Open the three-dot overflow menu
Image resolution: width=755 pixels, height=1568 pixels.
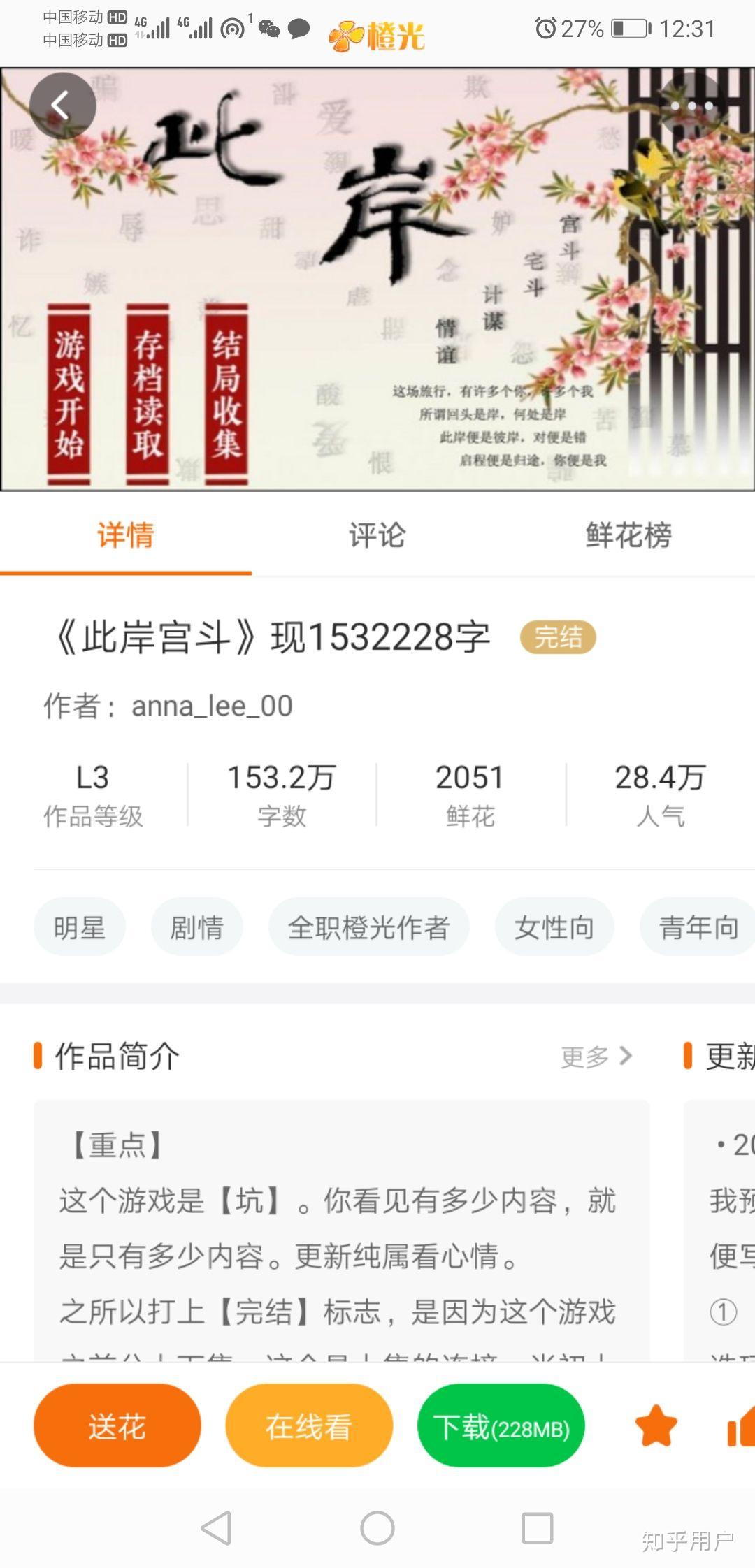691,106
